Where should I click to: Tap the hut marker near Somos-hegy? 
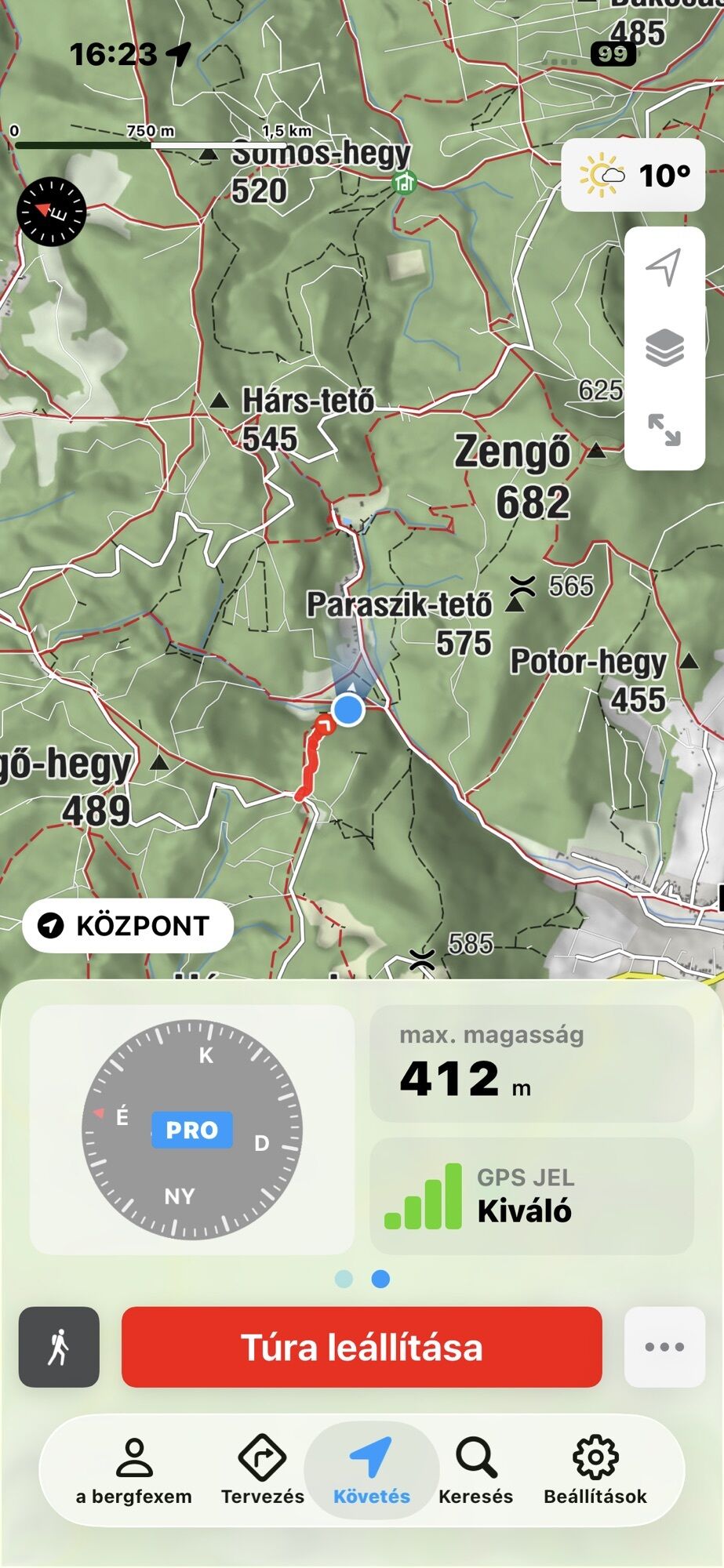pyautogui.click(x=404, y=183)
